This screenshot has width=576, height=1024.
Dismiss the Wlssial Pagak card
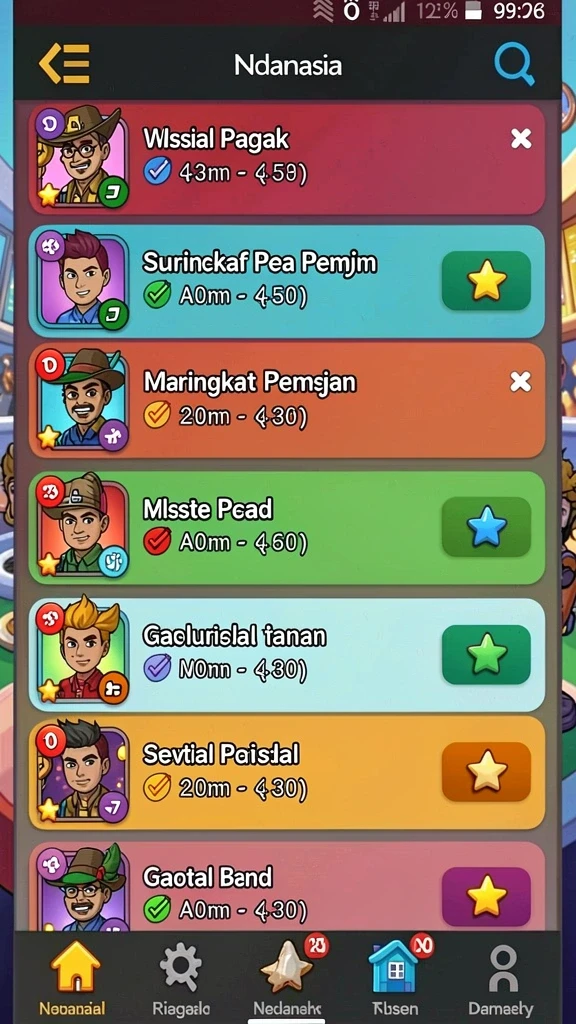[x=520, y=138]
